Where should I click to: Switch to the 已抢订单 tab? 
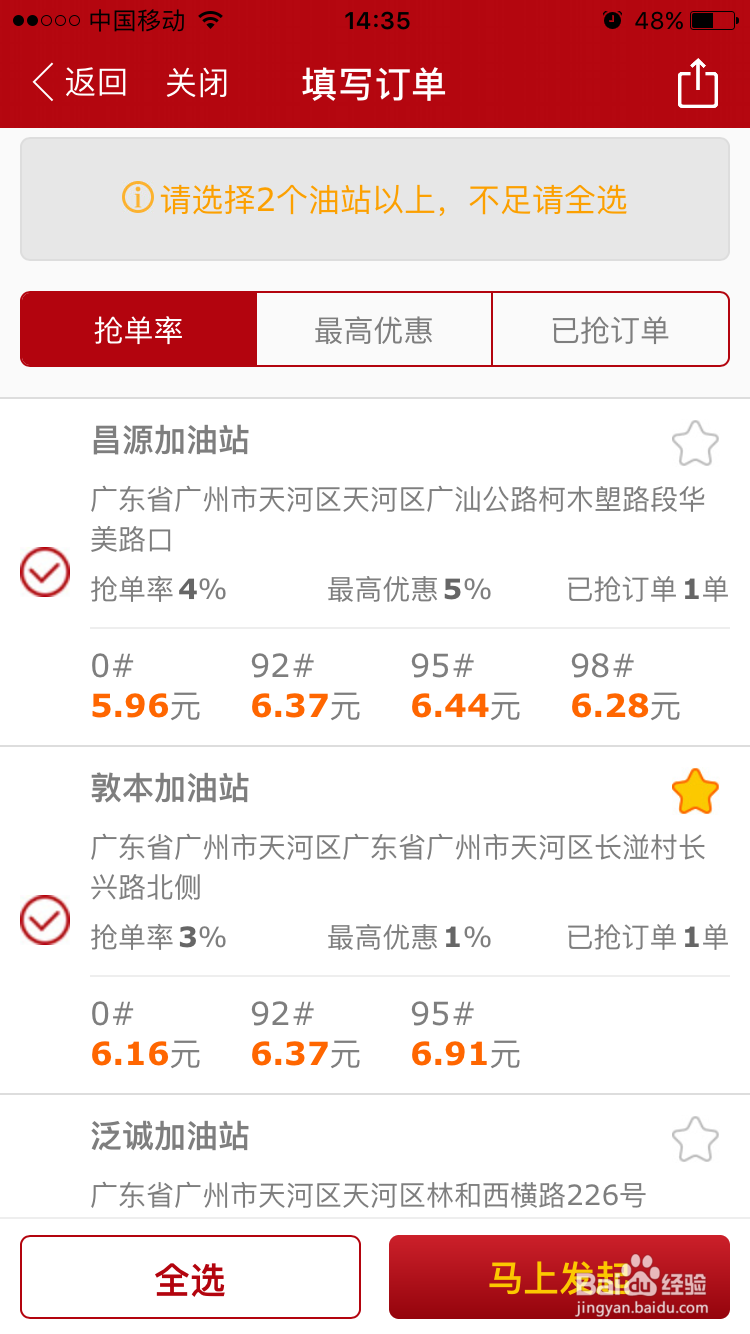coord(610,329)
